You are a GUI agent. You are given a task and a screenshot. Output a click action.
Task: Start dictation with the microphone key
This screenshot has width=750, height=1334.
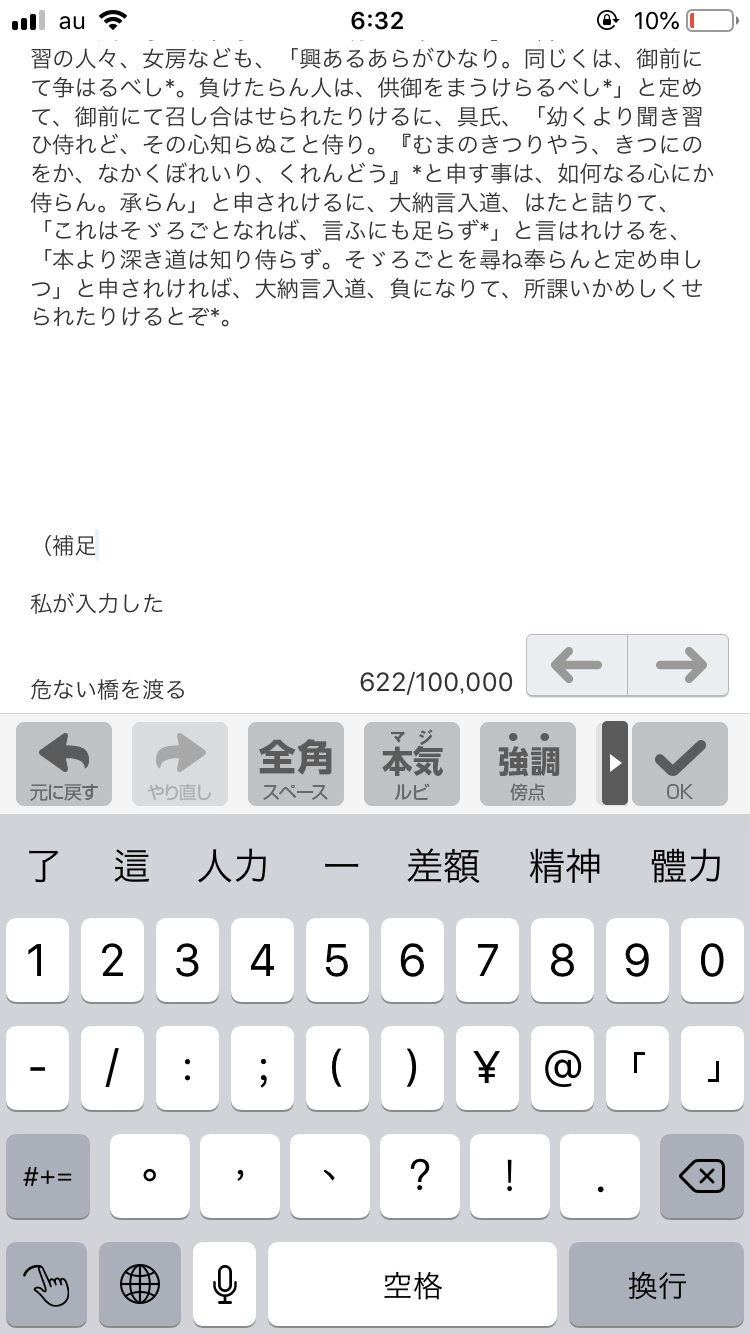coord(225,1284)
